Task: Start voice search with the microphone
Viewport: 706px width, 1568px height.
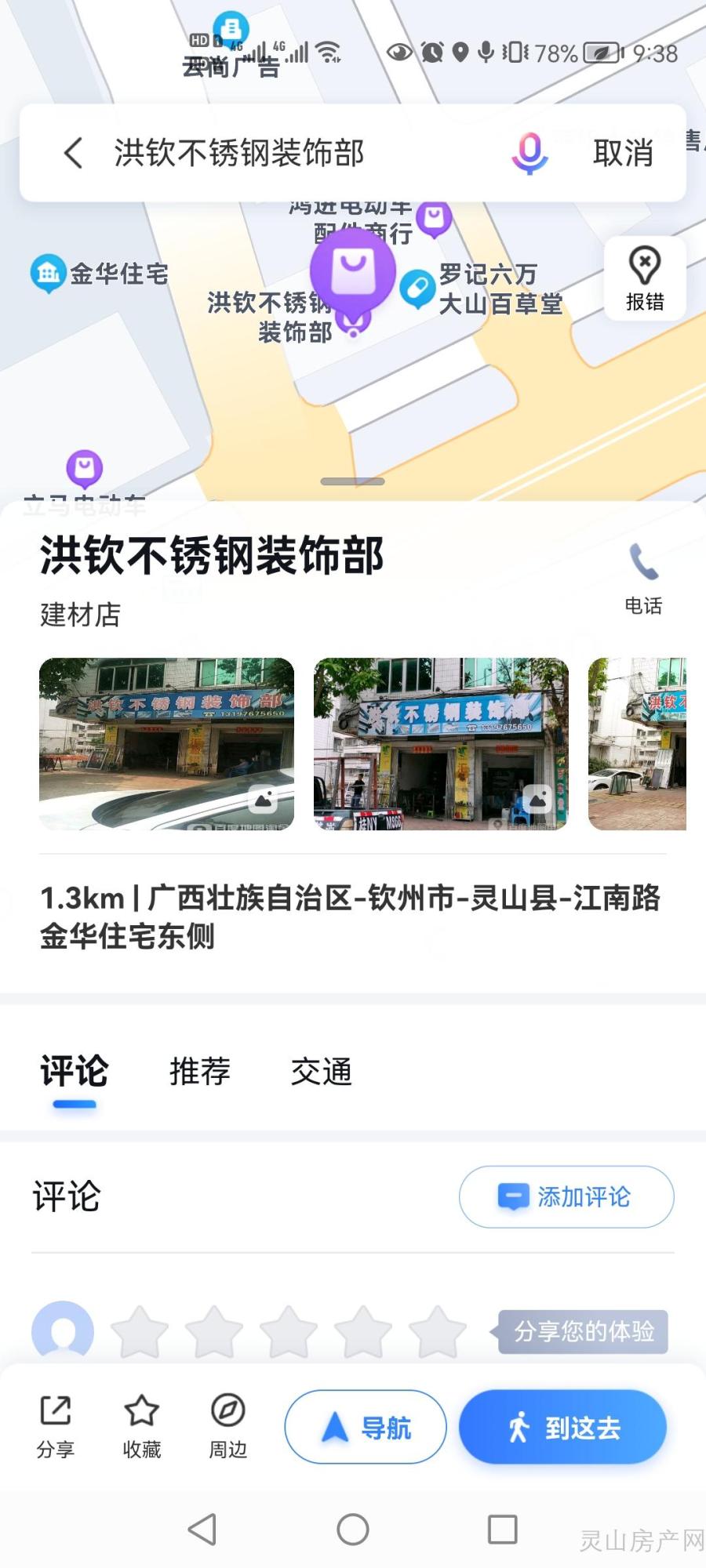Action: (529, 153)
